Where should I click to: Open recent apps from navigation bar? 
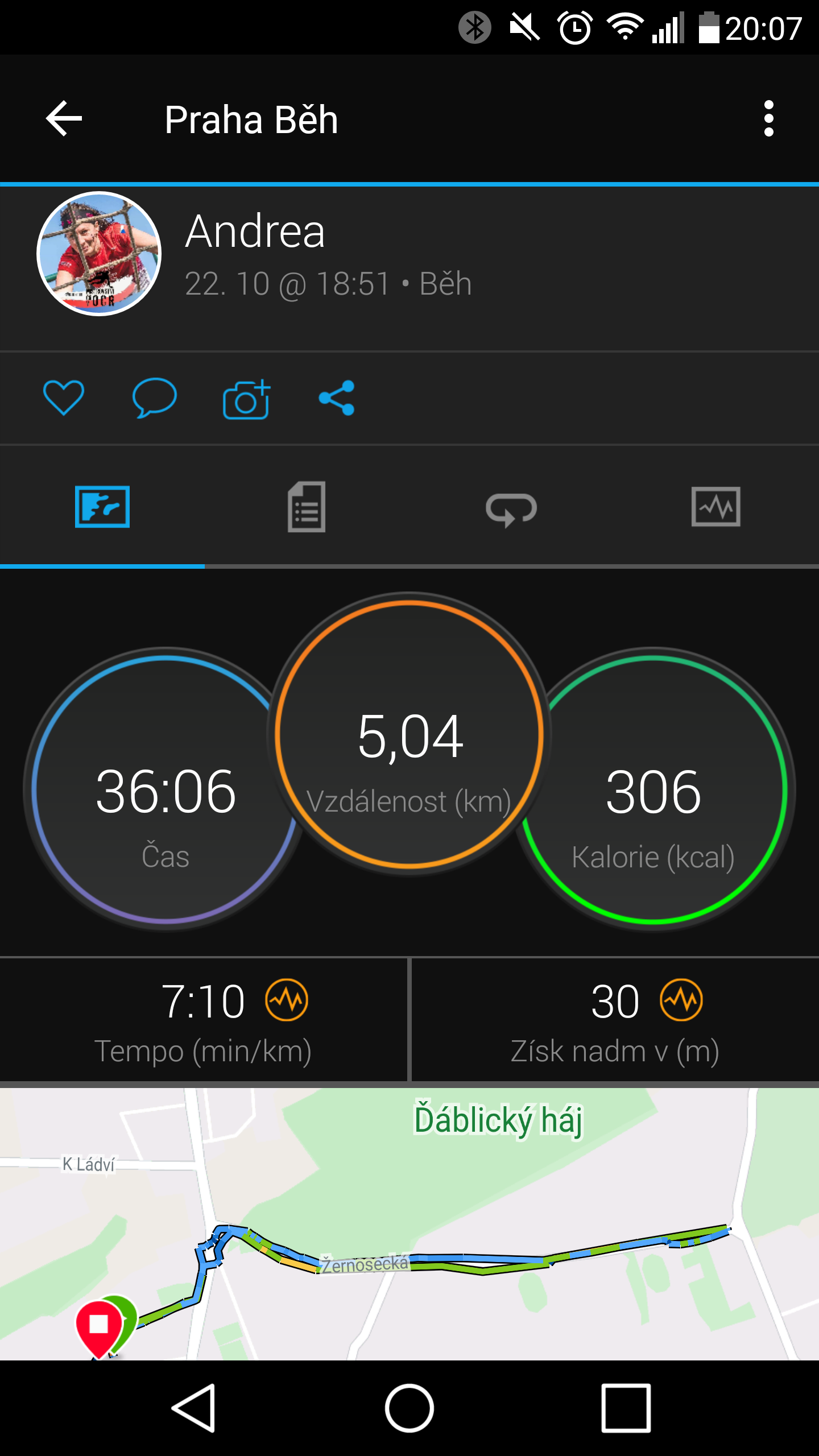(x=626, y=1408)
